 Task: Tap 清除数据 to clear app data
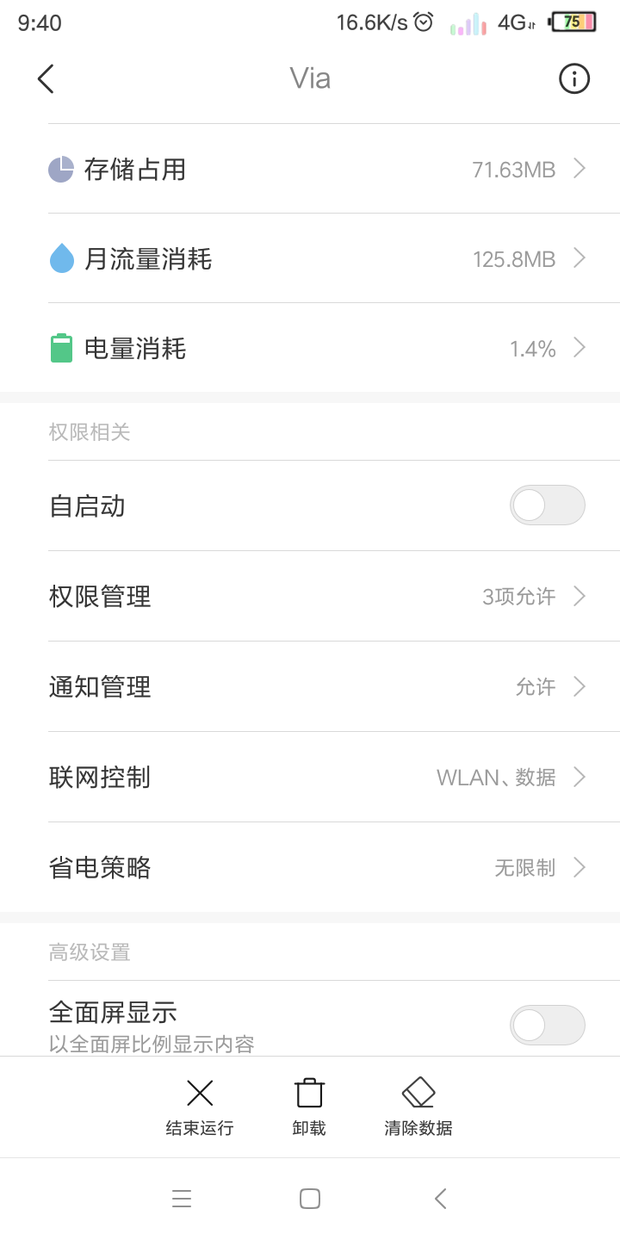tap(418, 1107)
